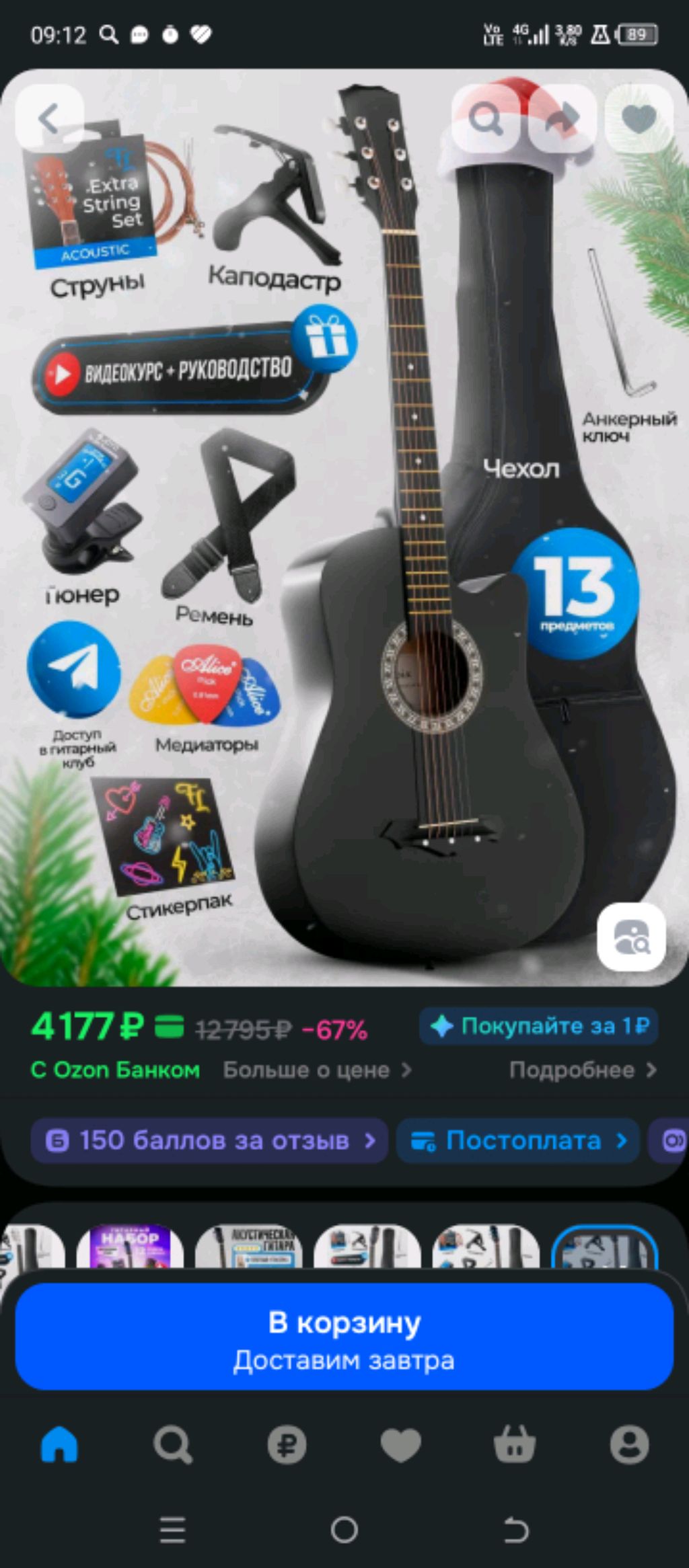Add to cart with "В корзину"
The width and height of the screenshot is (689, 1568).
[344, 1337]
